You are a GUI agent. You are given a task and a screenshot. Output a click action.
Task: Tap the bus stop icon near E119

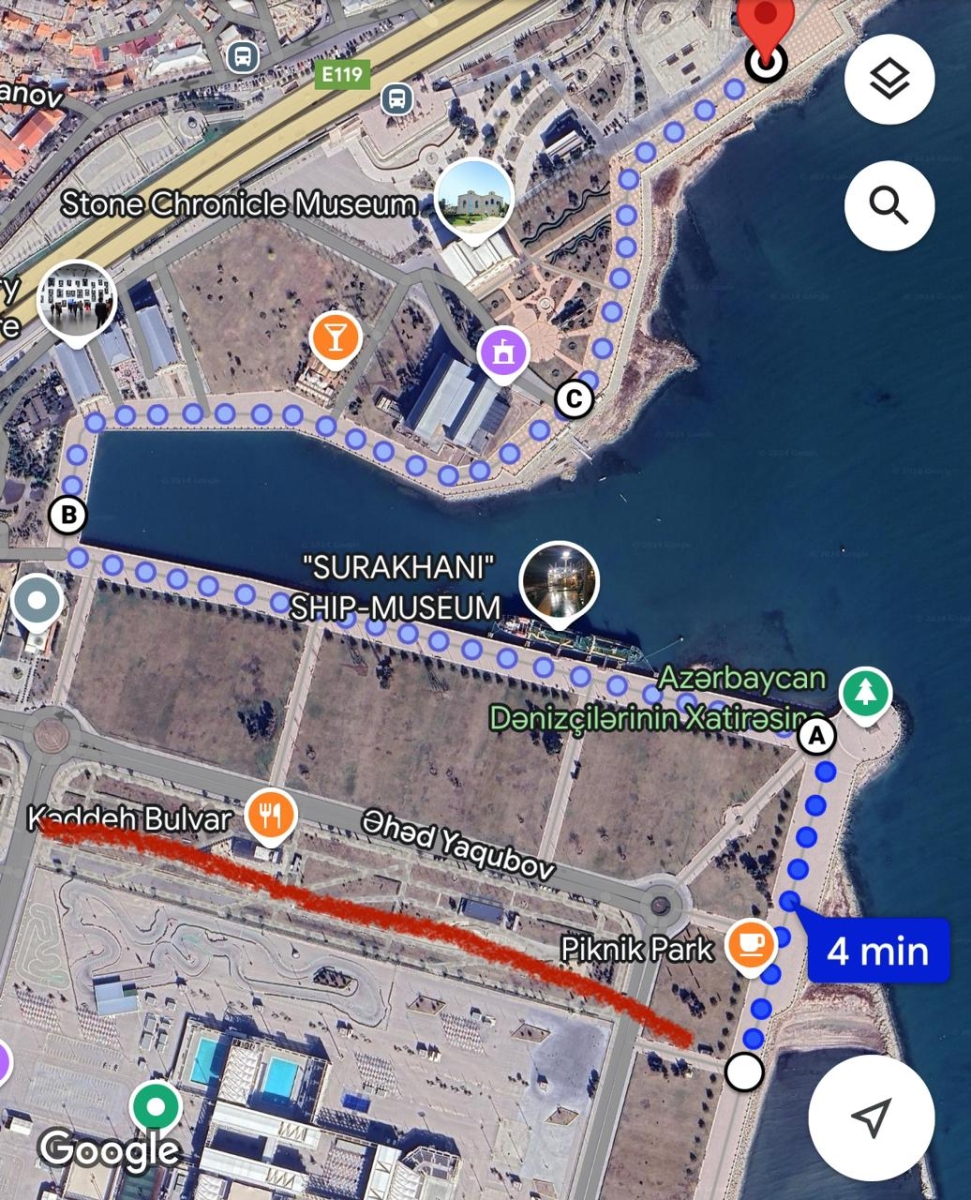tap(397, 98)
